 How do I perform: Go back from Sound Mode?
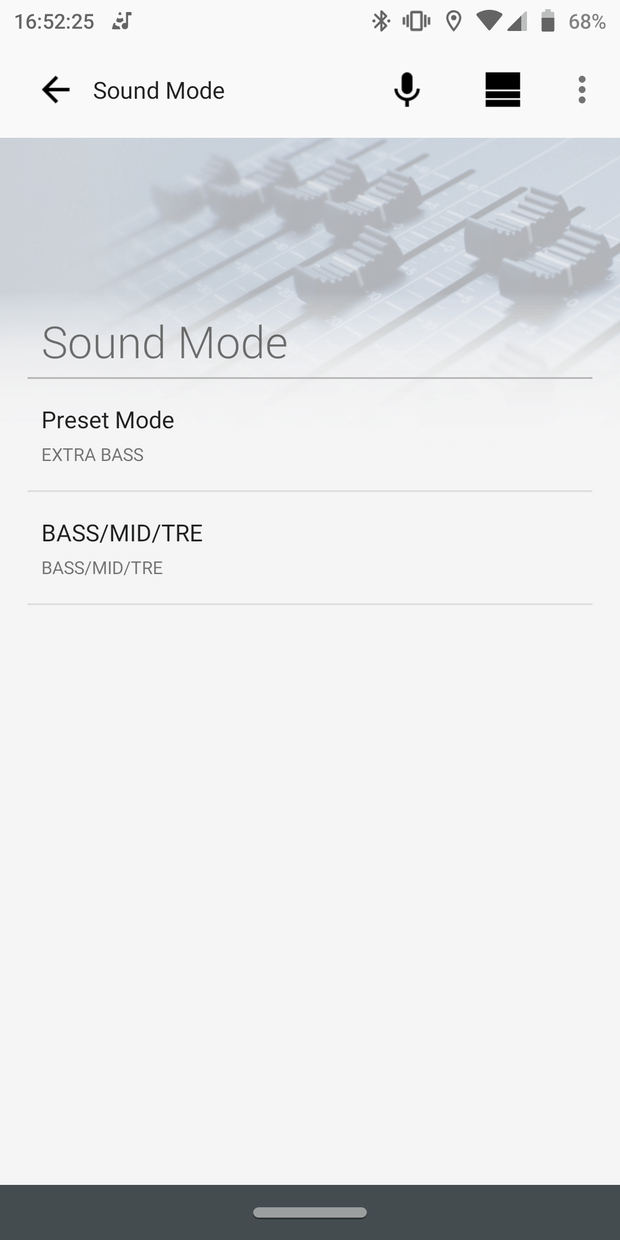click(x=56, y=90)
